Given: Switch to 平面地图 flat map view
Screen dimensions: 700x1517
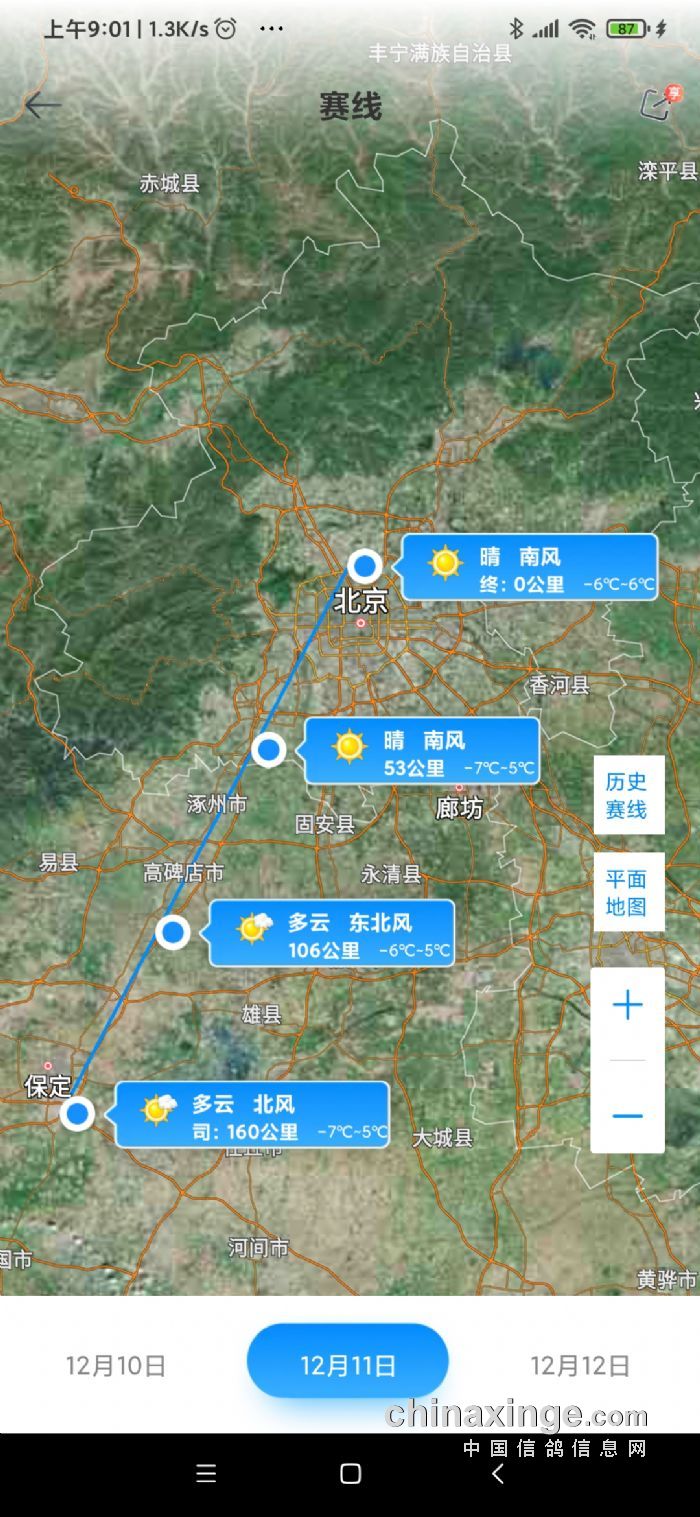Looking at the screenshot, I should tap(627, 892).
